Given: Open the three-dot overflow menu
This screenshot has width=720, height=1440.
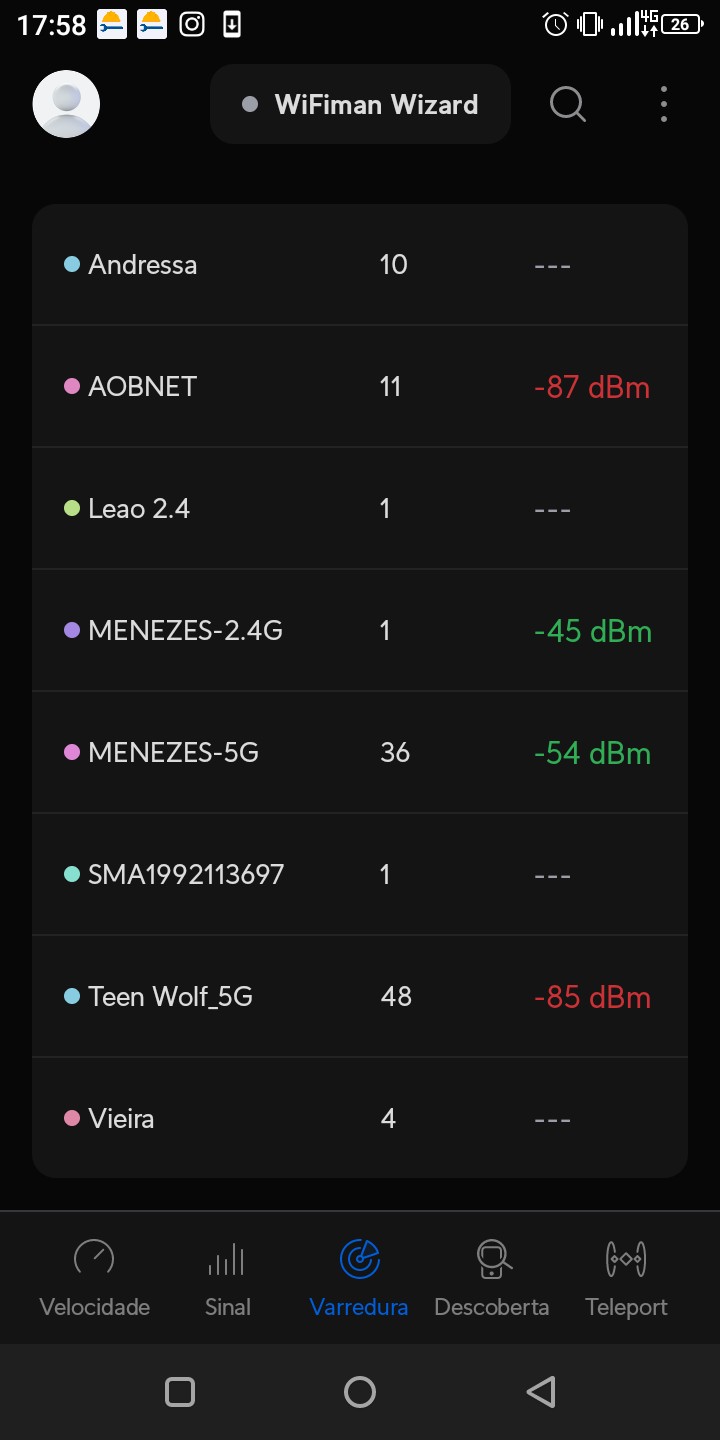Looking at the screenshot, I should [663, 104].
